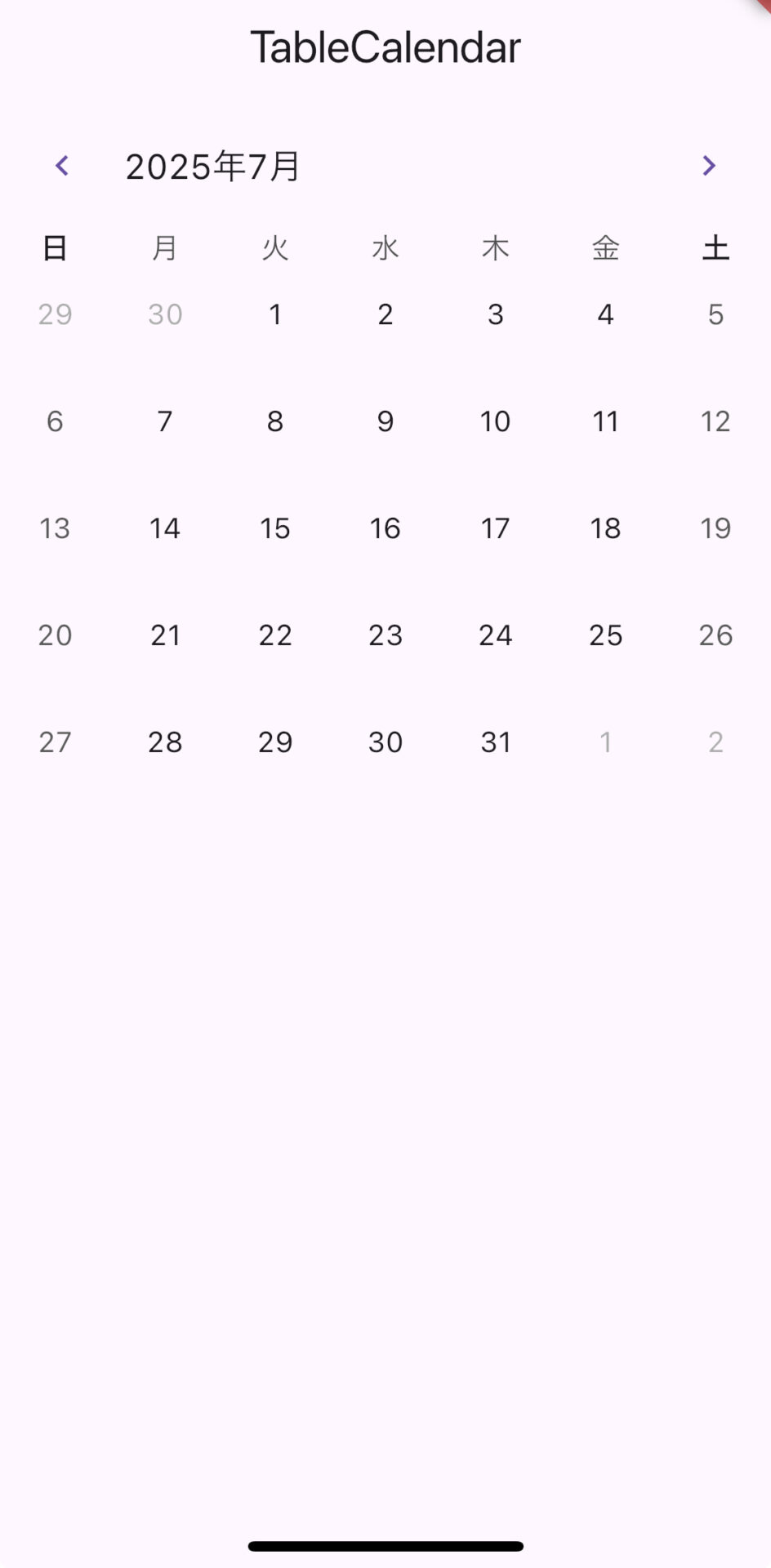Select July 4 on the calendar
The height and width of the screenshot is (1568, 771).
point(605,314)
